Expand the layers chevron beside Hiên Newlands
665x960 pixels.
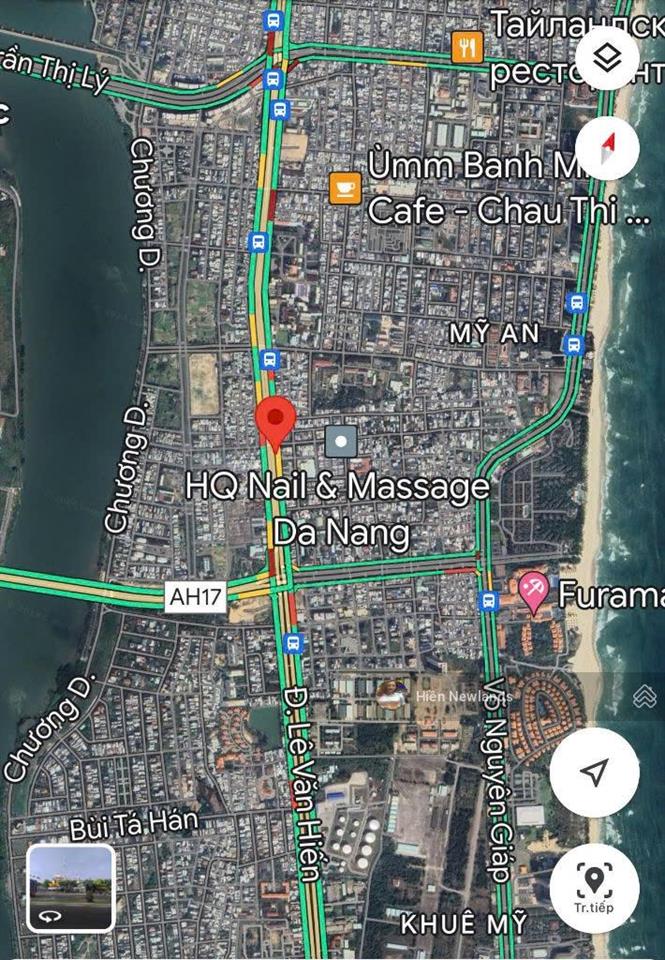(644, 697)
